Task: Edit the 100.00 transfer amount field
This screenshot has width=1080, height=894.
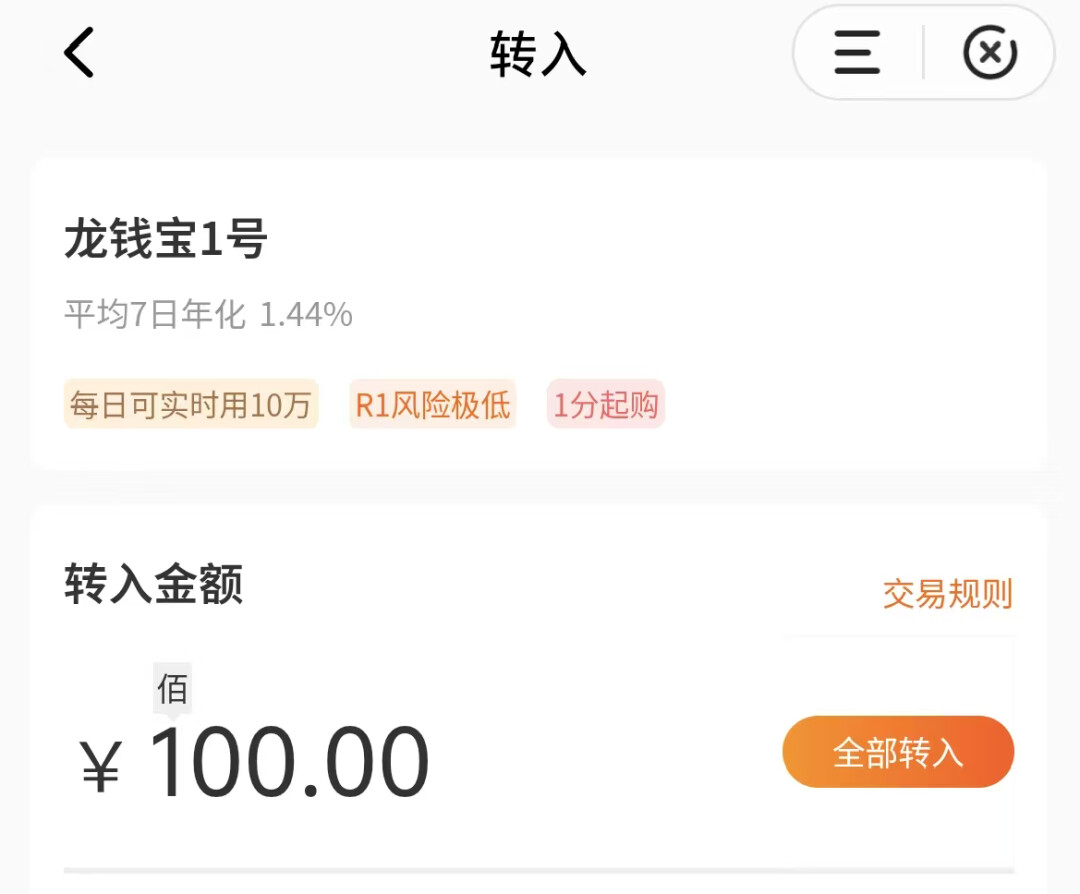Action: (x=290, y=762)
